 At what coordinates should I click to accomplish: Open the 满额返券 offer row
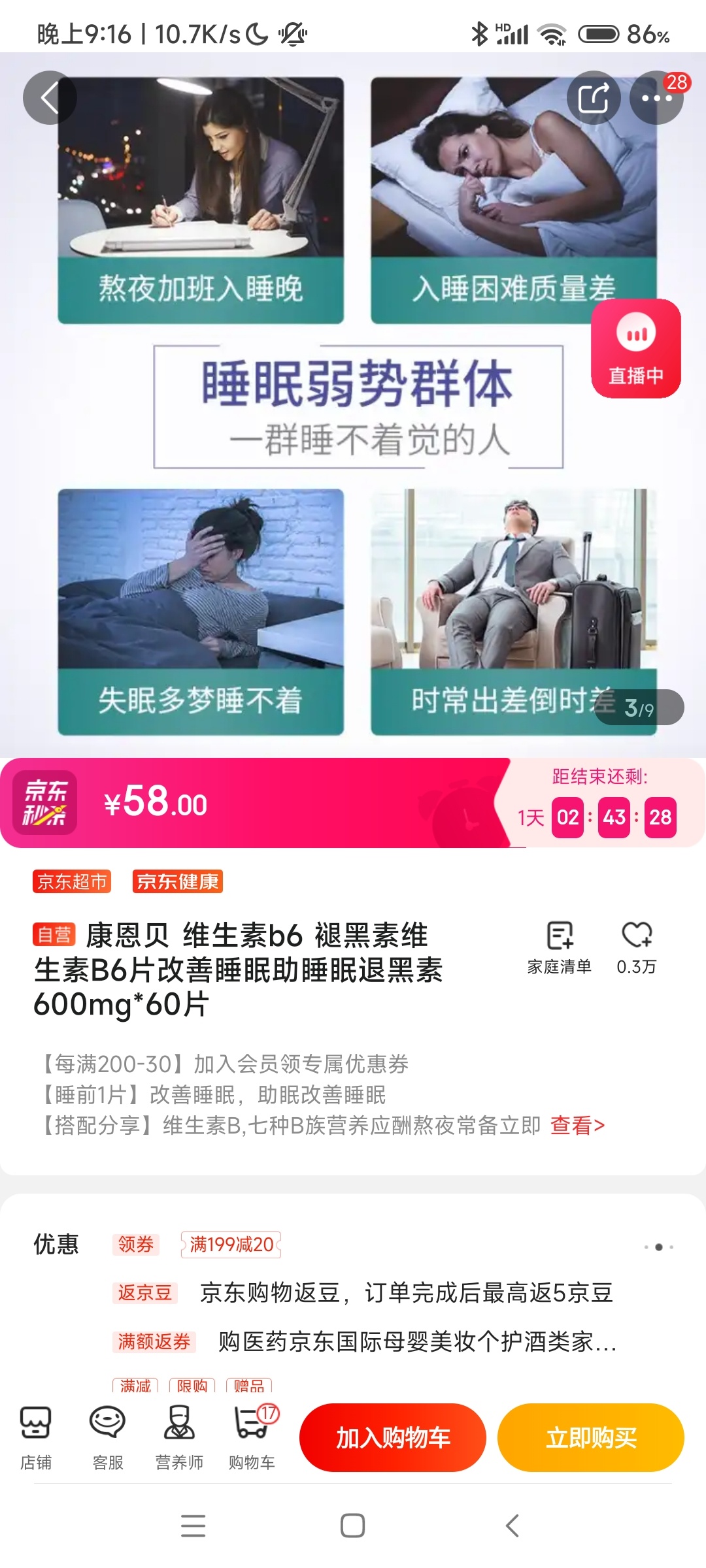(154, 1342)
